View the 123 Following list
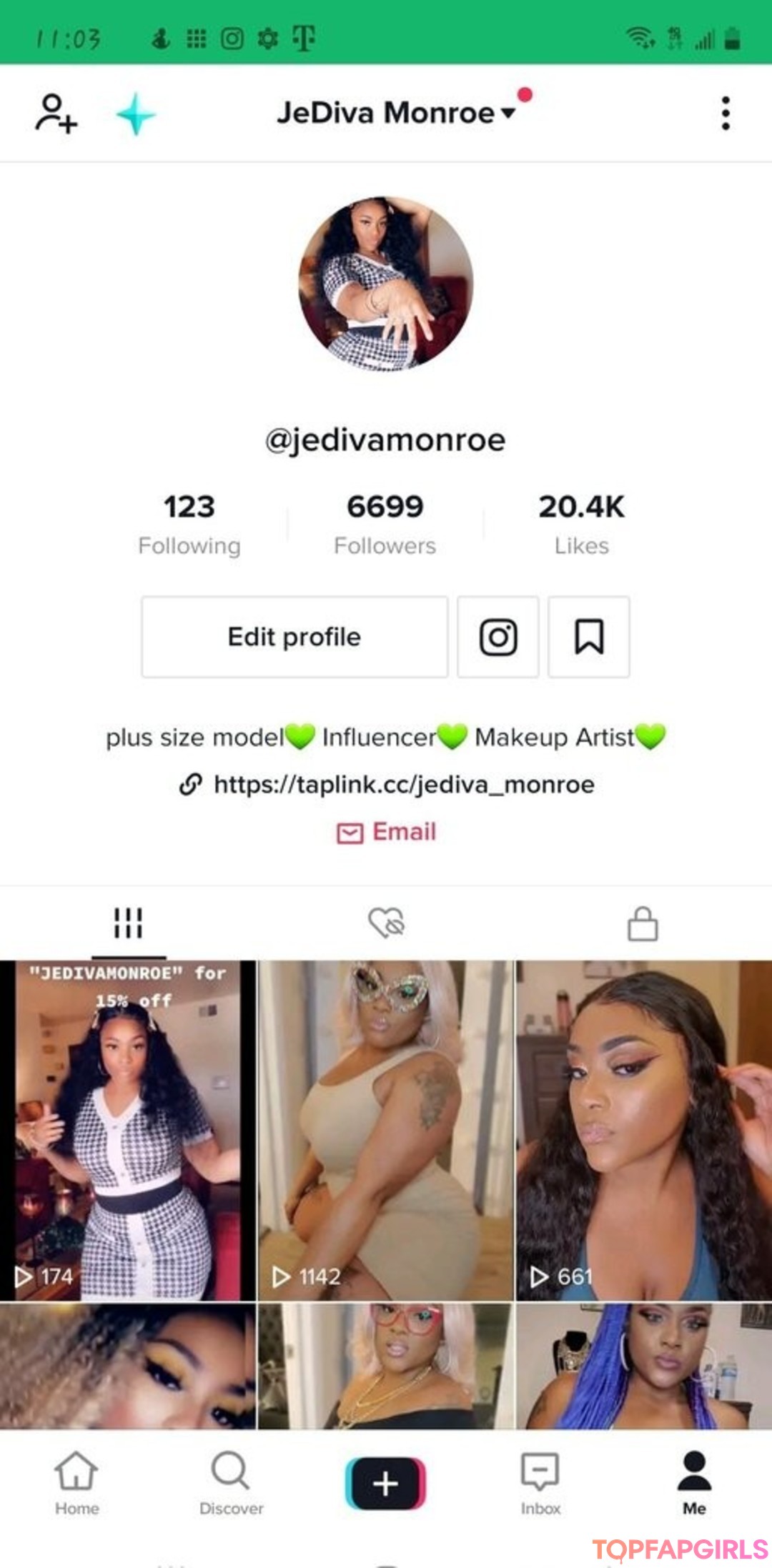The width and height of the screenshot is (772, 1568). pyautogui.click(x=189, y=524)
